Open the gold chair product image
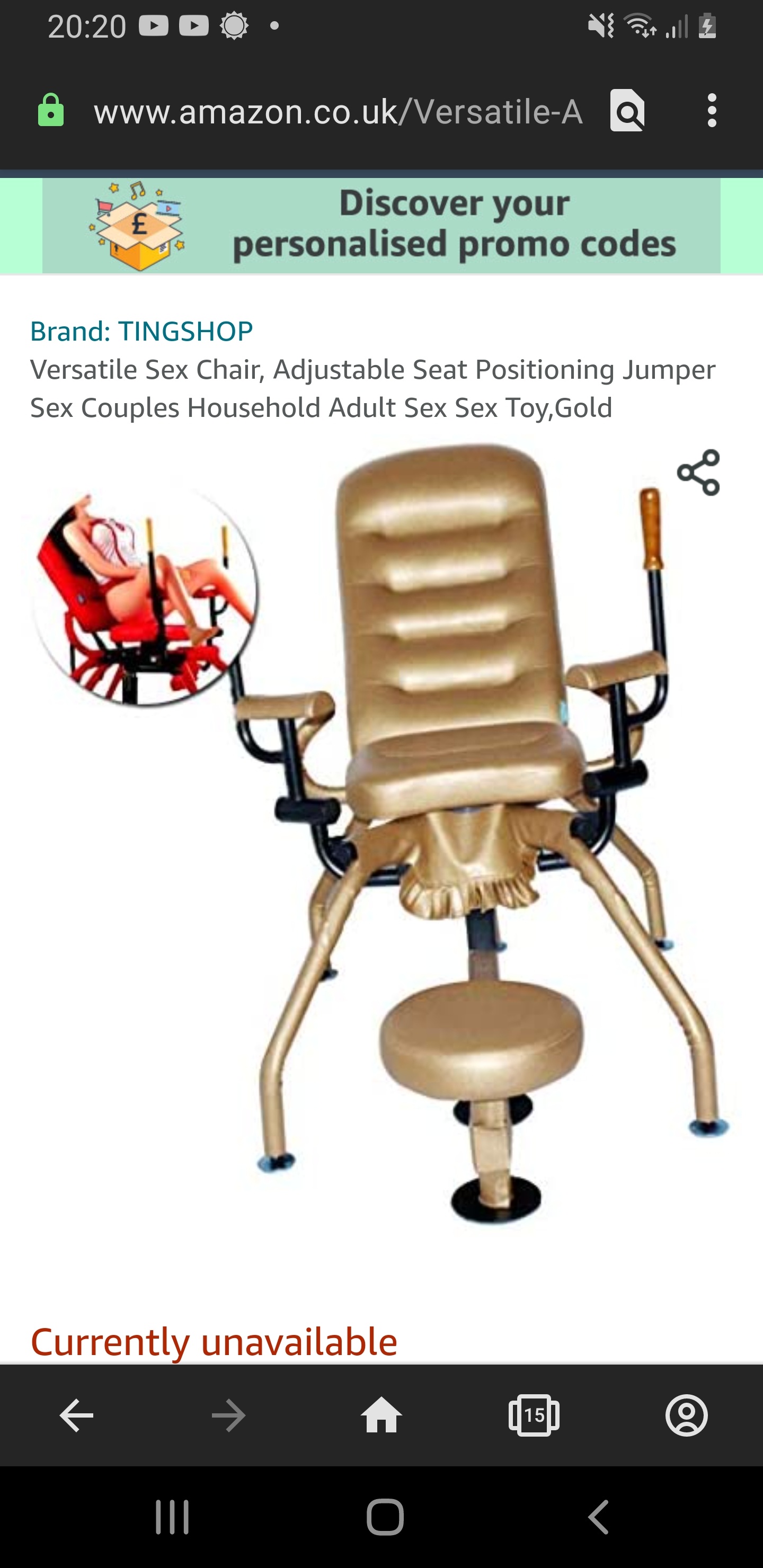This screenshot has height=1568, width=763. pyautogui.click(x=381, y=834)
